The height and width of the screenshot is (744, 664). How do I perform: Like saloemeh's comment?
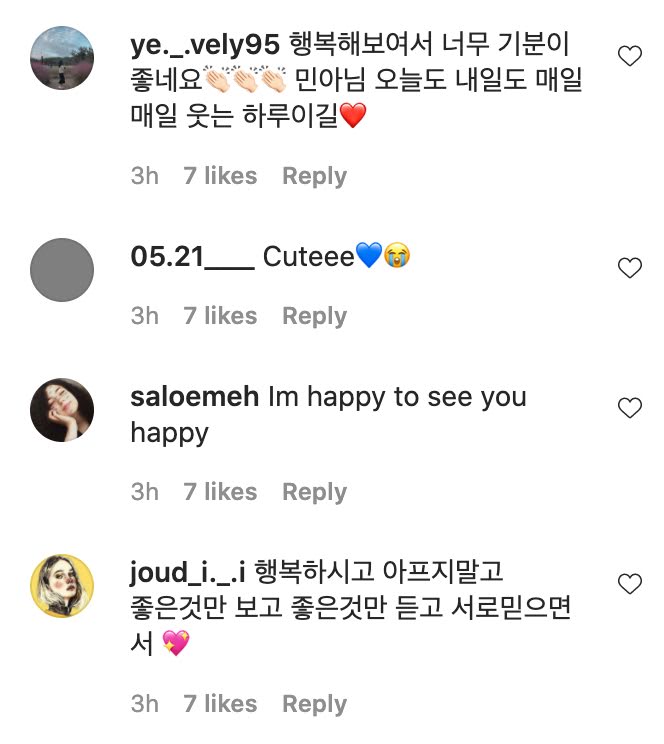630,408
